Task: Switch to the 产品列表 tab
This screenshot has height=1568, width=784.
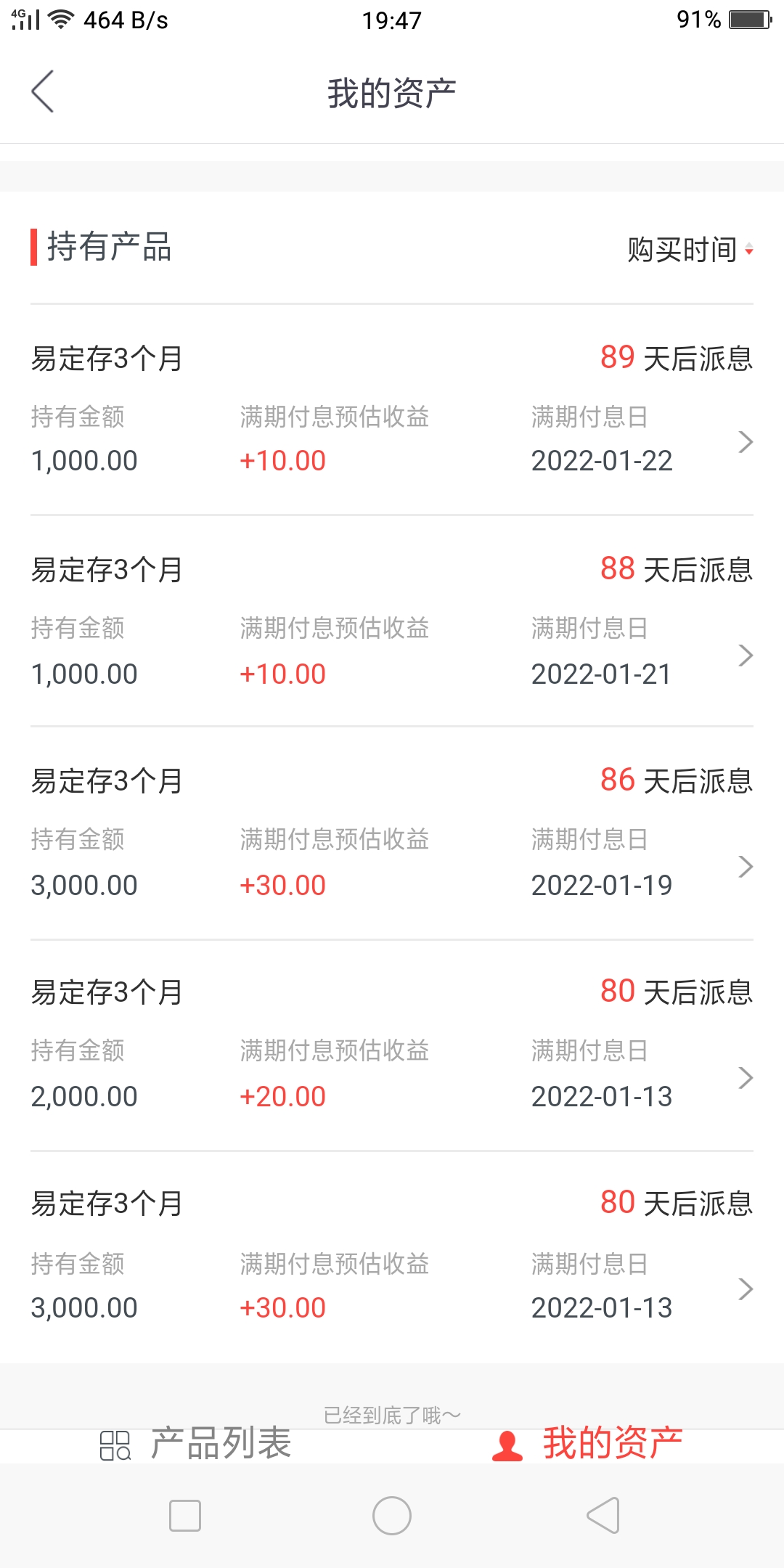Action: click(196, 1443)
